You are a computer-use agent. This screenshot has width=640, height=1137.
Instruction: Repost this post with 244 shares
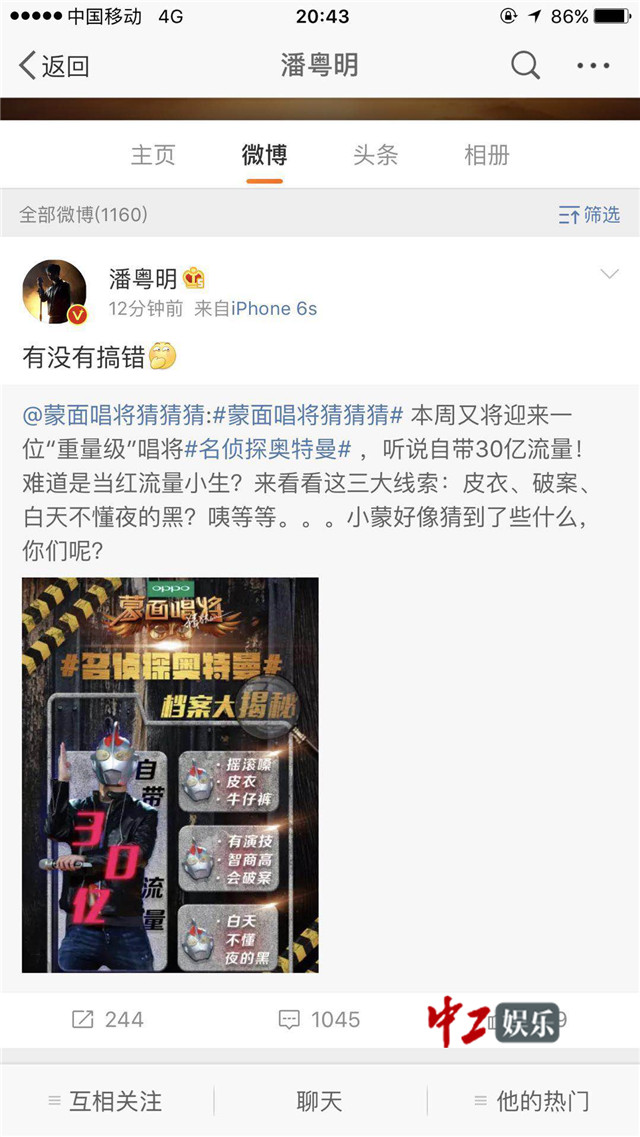(x=108, y=1019)
